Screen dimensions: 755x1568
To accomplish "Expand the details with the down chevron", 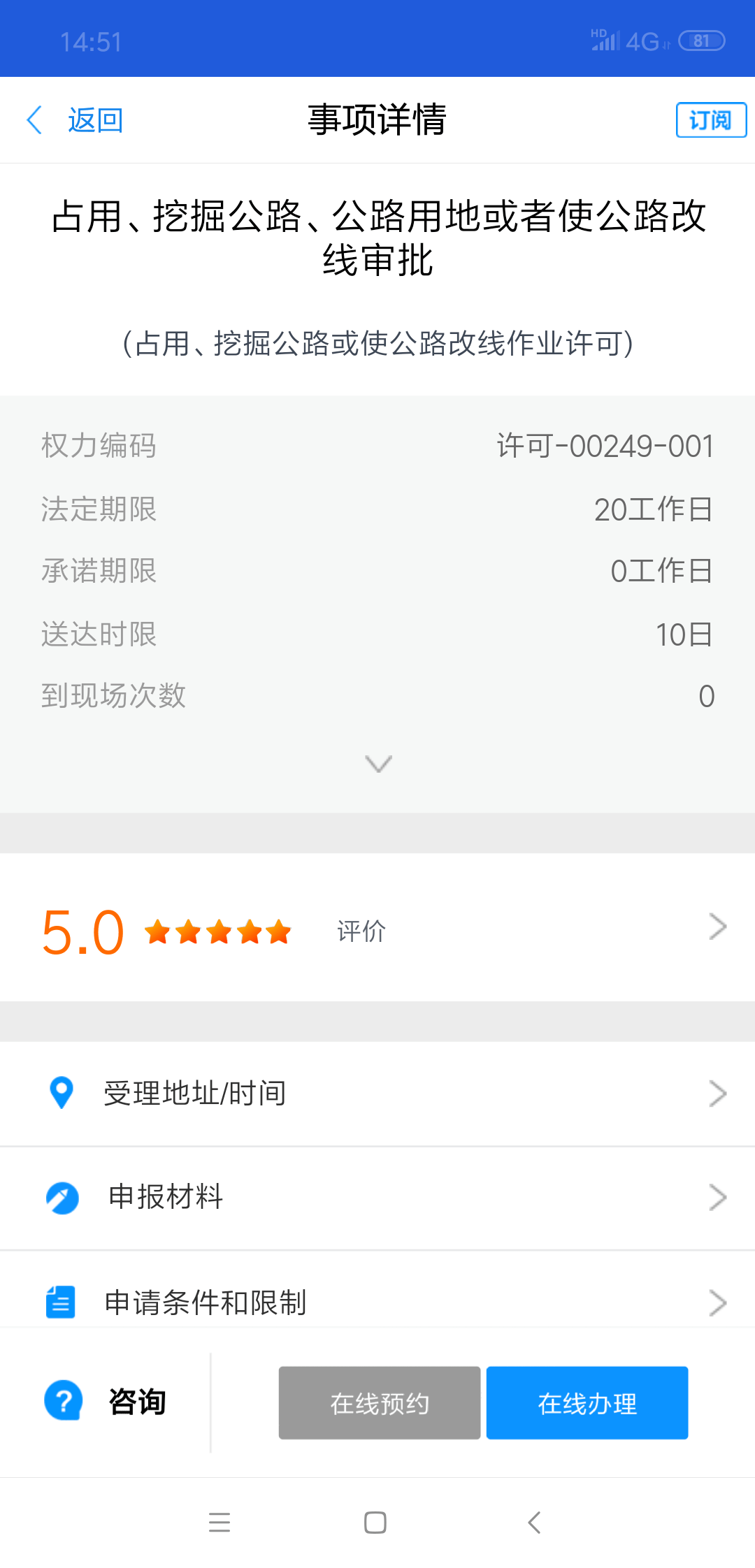I will (378, 763).
